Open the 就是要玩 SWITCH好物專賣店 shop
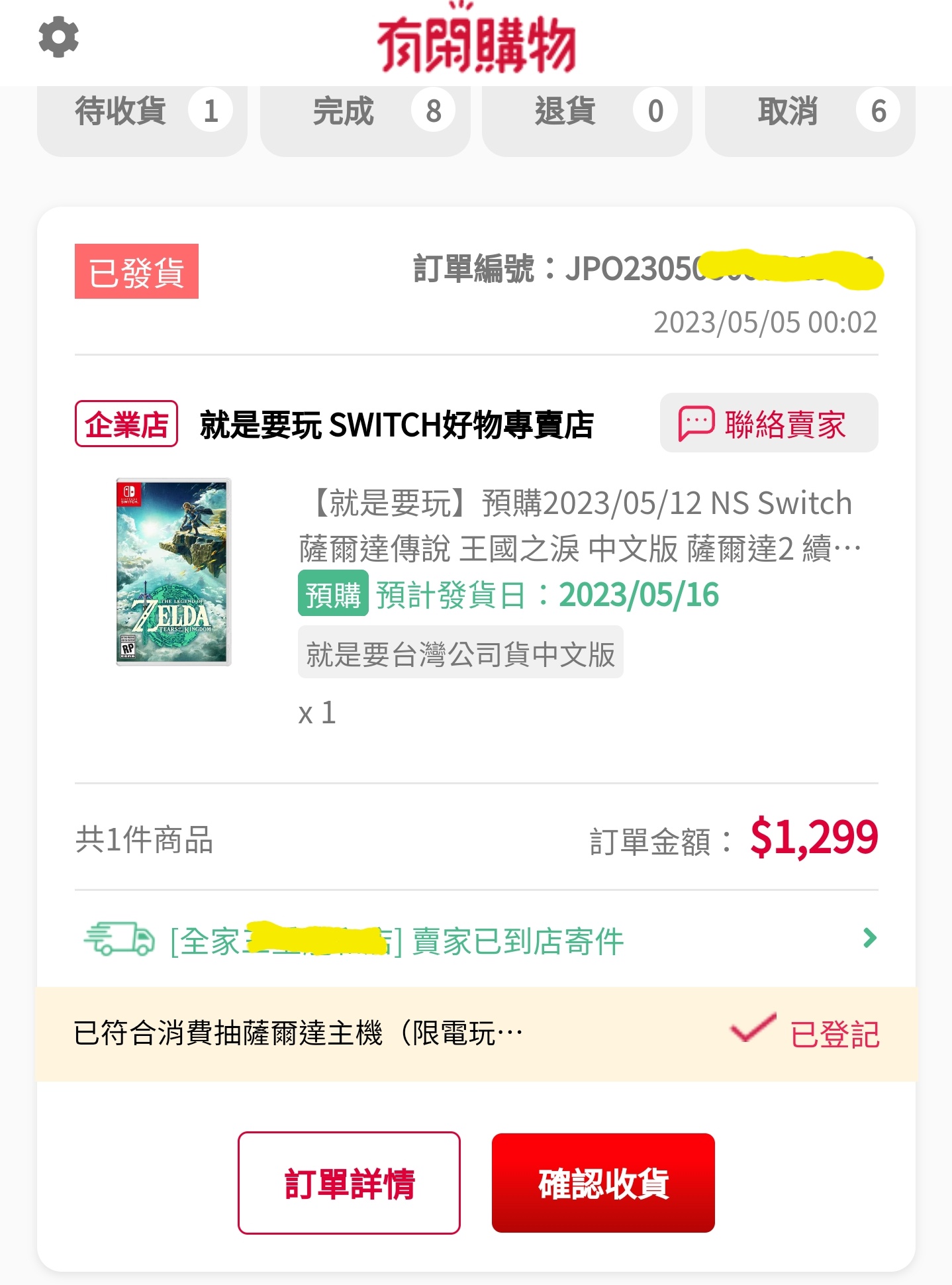The height and width of the screenshot is (1285, 952). 396,425
